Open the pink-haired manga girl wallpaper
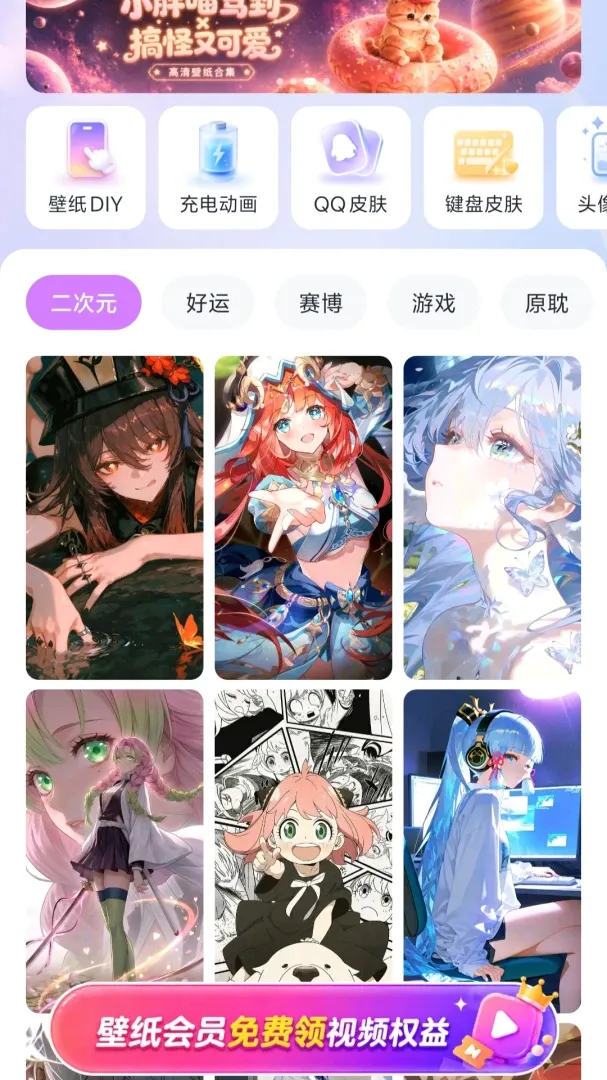Image resolution: width=607 pixels, height=1080 pixels. 303,836
